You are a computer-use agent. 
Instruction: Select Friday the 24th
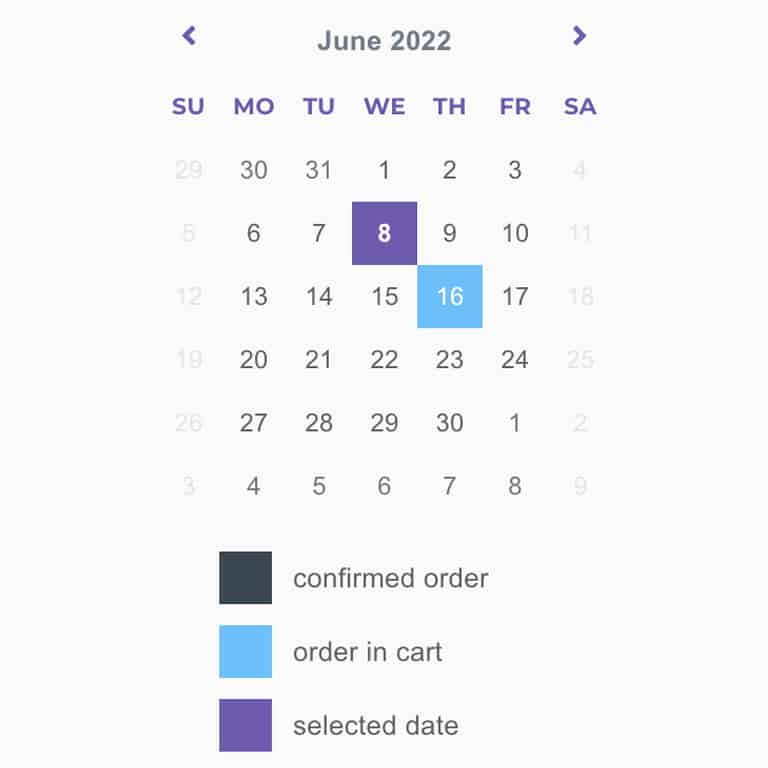(515, 360)
